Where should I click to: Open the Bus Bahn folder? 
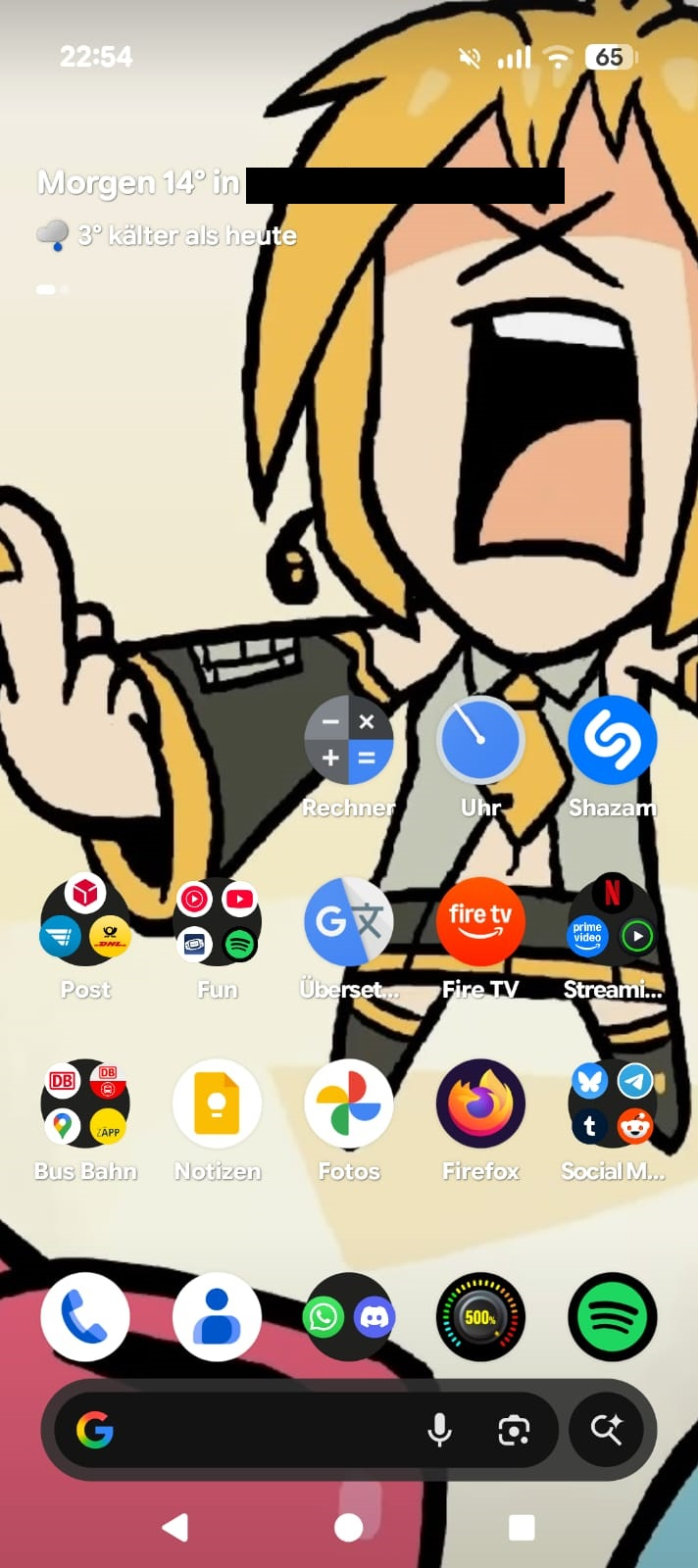point(85,1103)
